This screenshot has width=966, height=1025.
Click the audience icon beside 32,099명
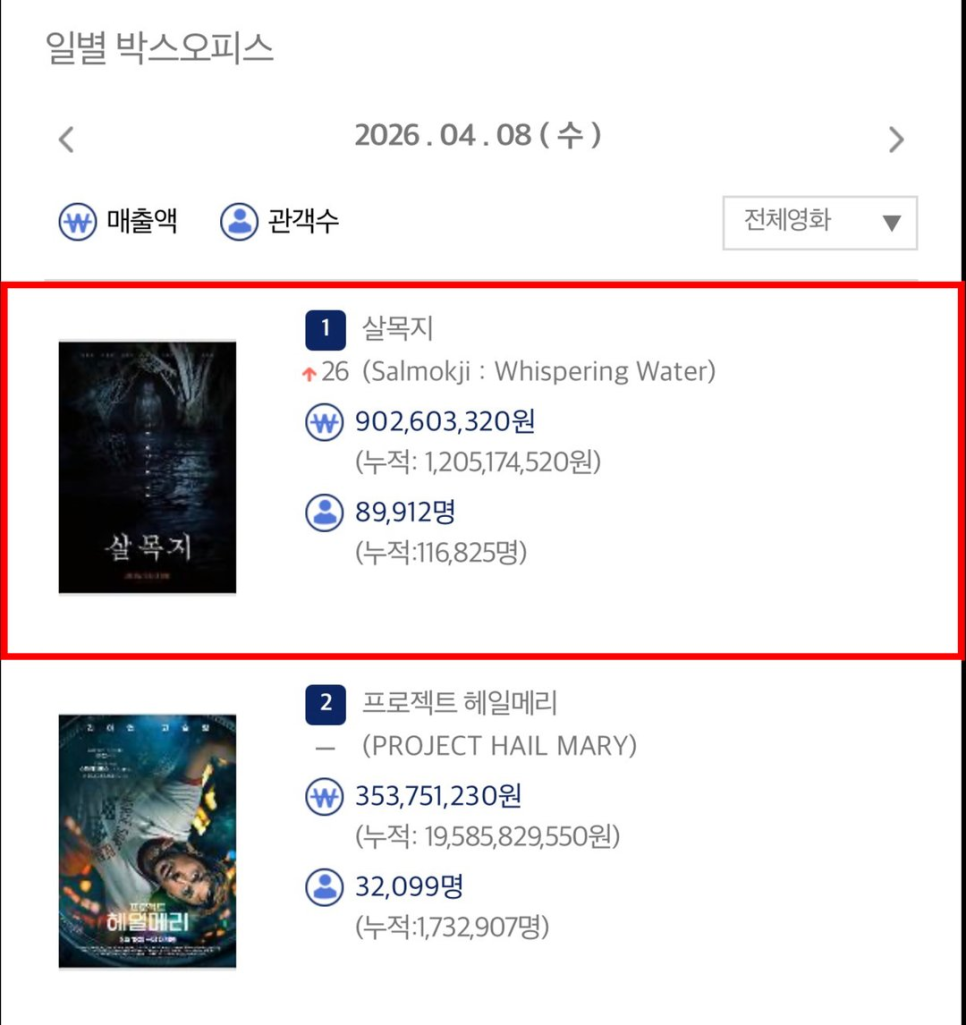(322, 885)
